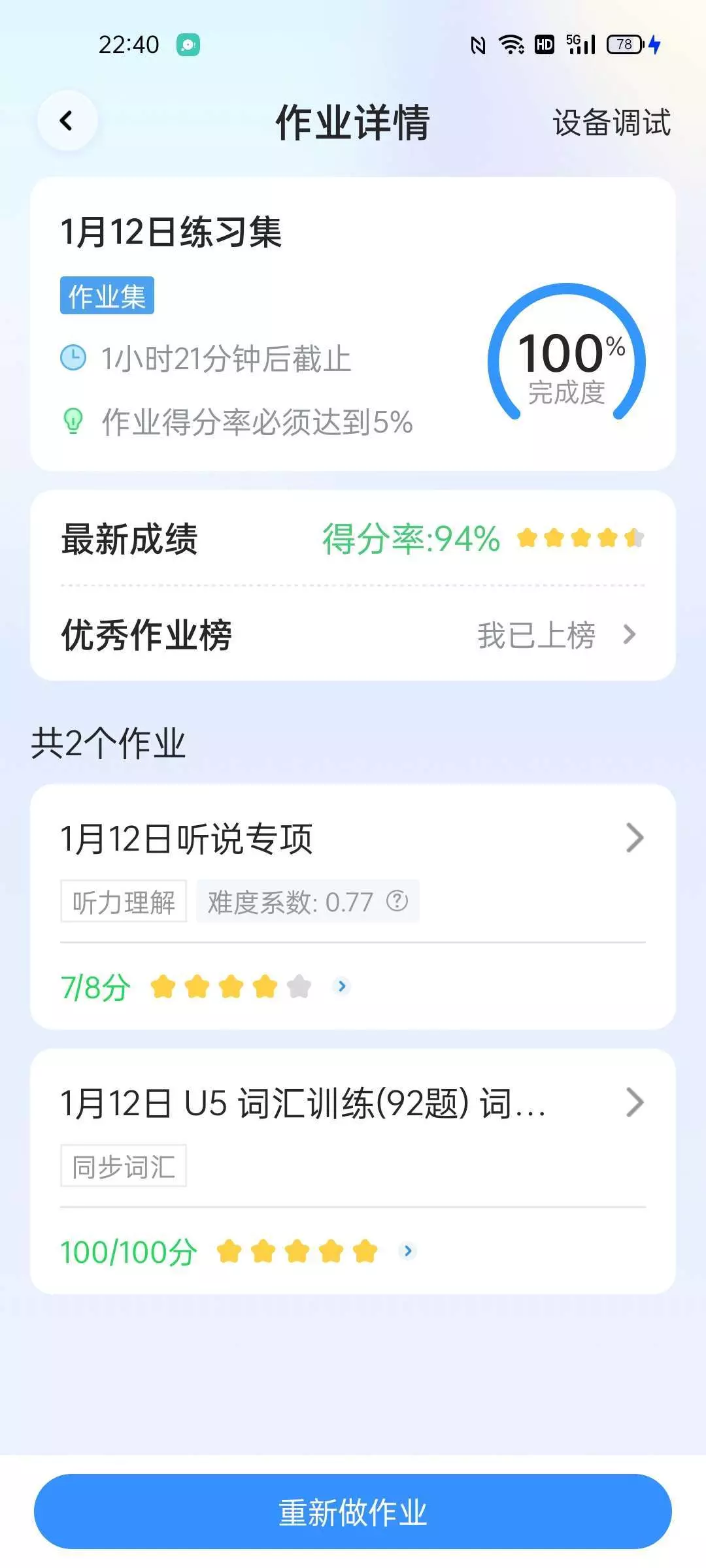The width and height of the screenshot is (706, 1568).
Task: View score details next to 7/8分
Action: tap(342, 986)
